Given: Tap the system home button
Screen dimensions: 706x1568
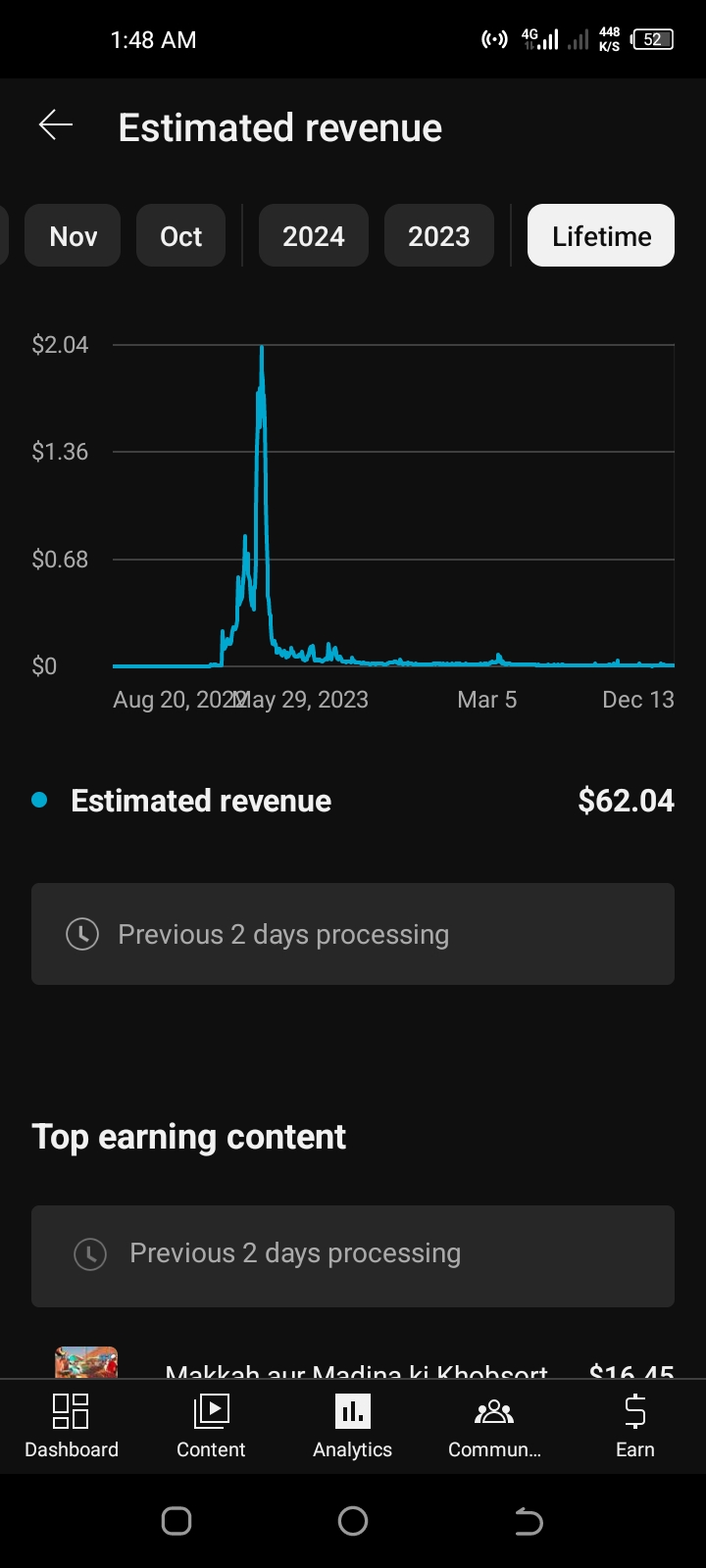Looking at the screenshot, I should [x=353, y=1521].
